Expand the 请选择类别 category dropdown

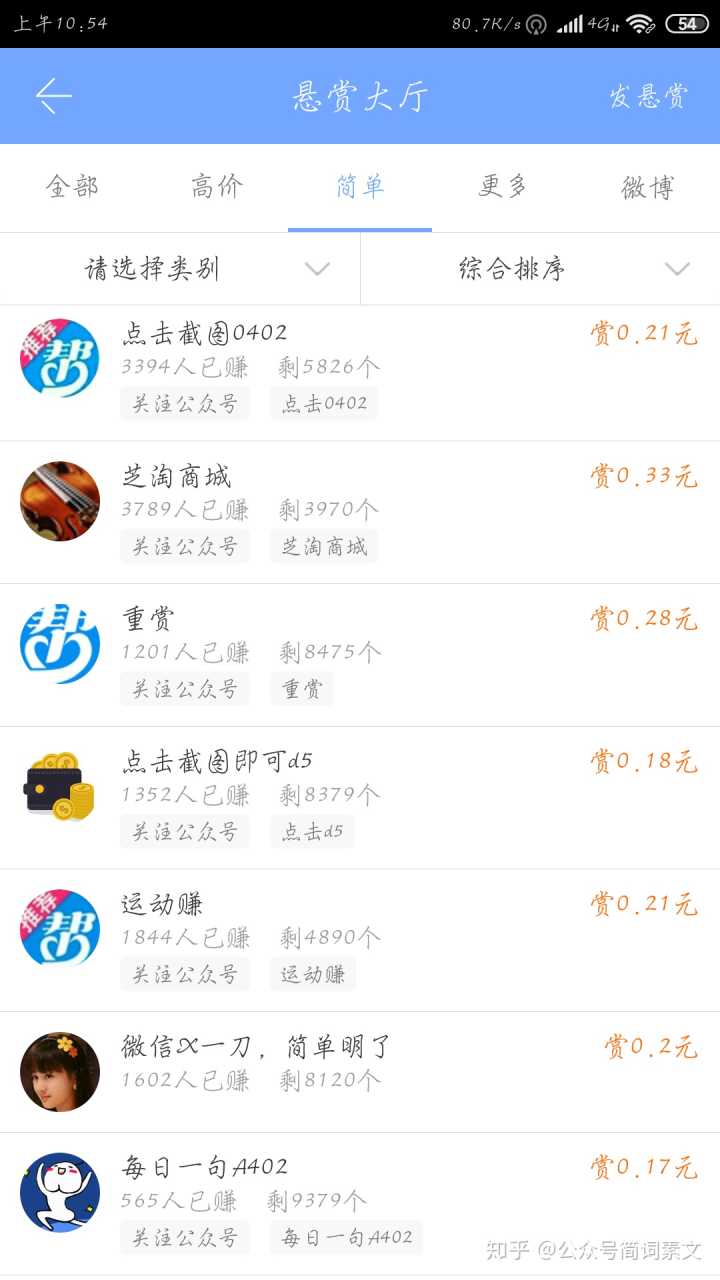pyautogui.click(x=180, y=269)
